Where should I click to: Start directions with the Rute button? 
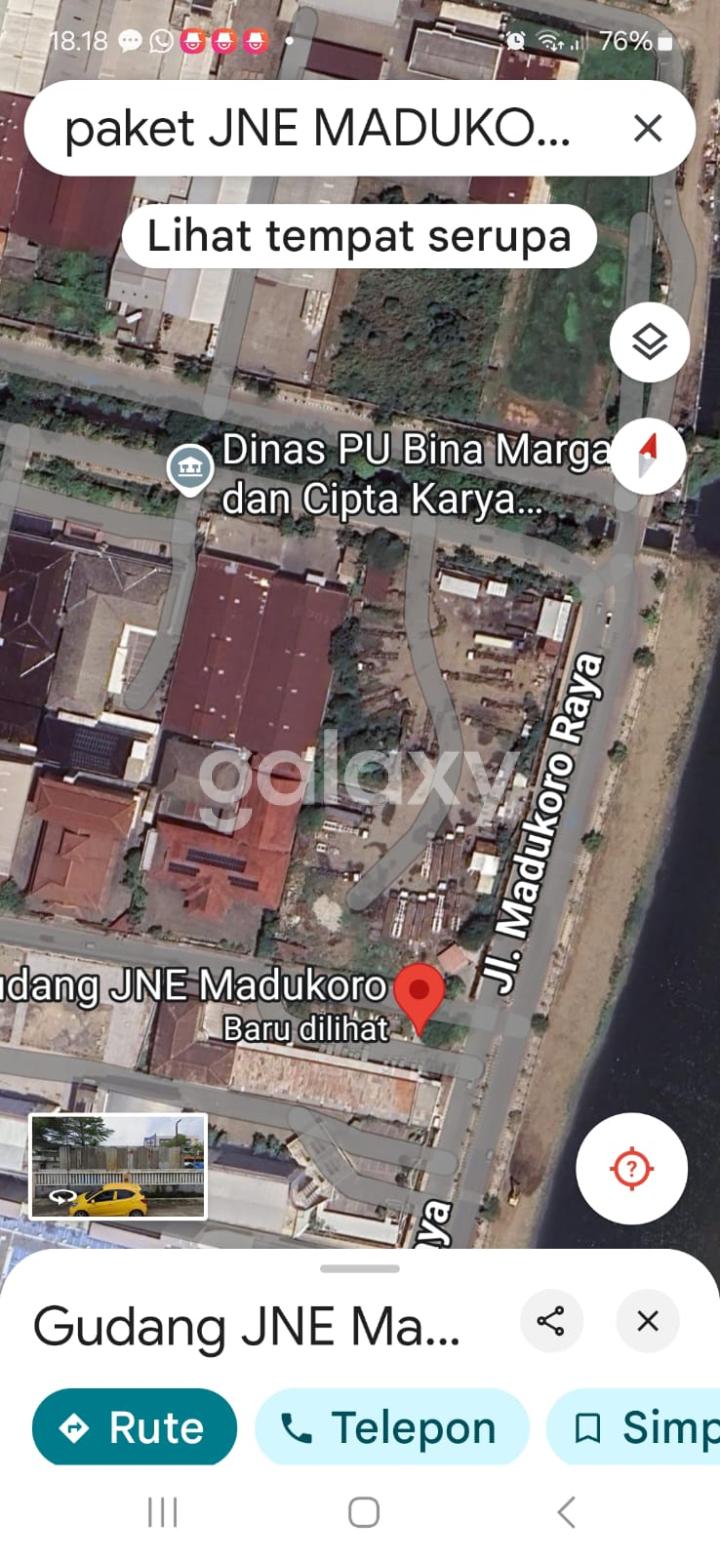coord(135,1427)
